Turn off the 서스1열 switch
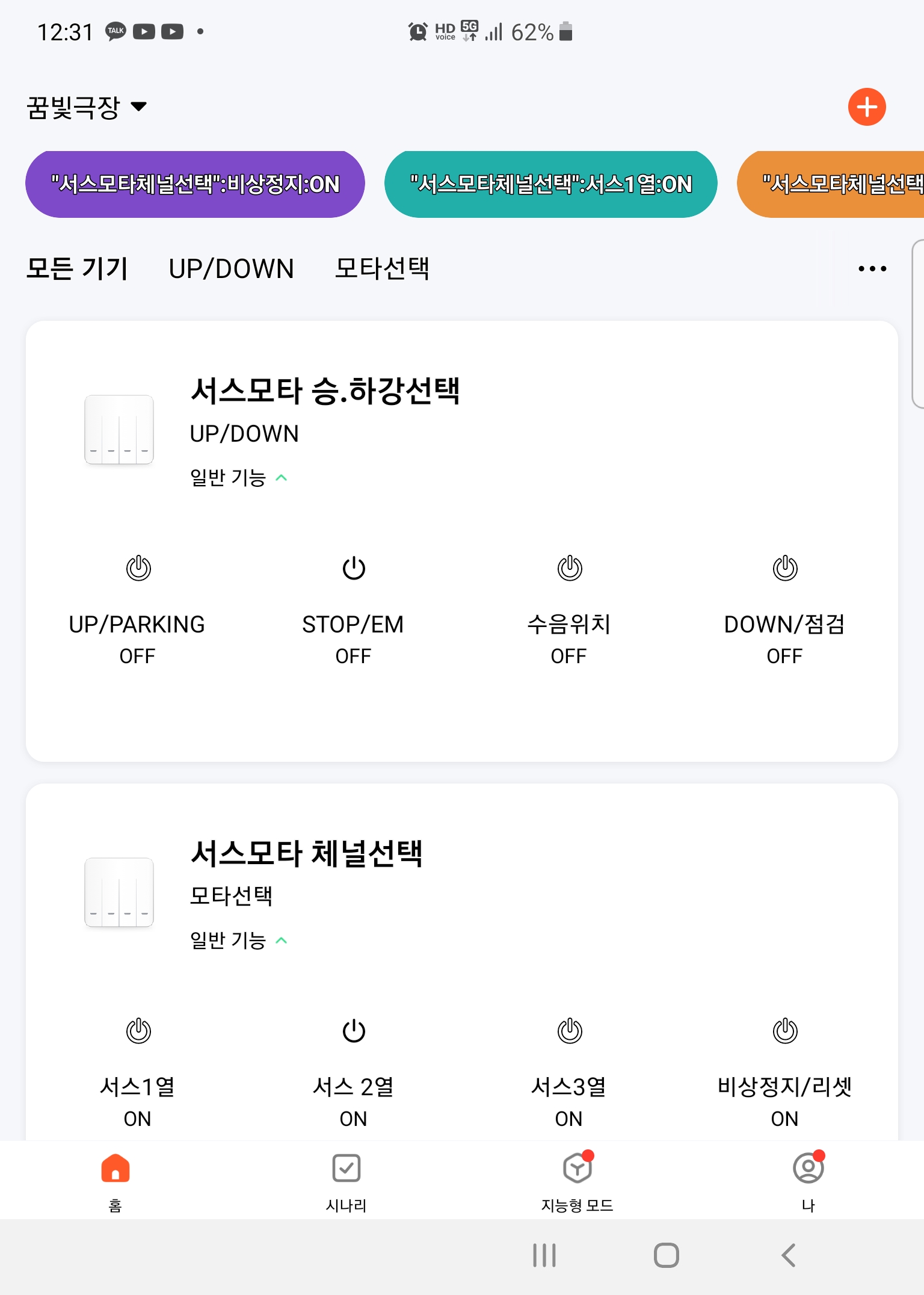 tap(138, 1031)
